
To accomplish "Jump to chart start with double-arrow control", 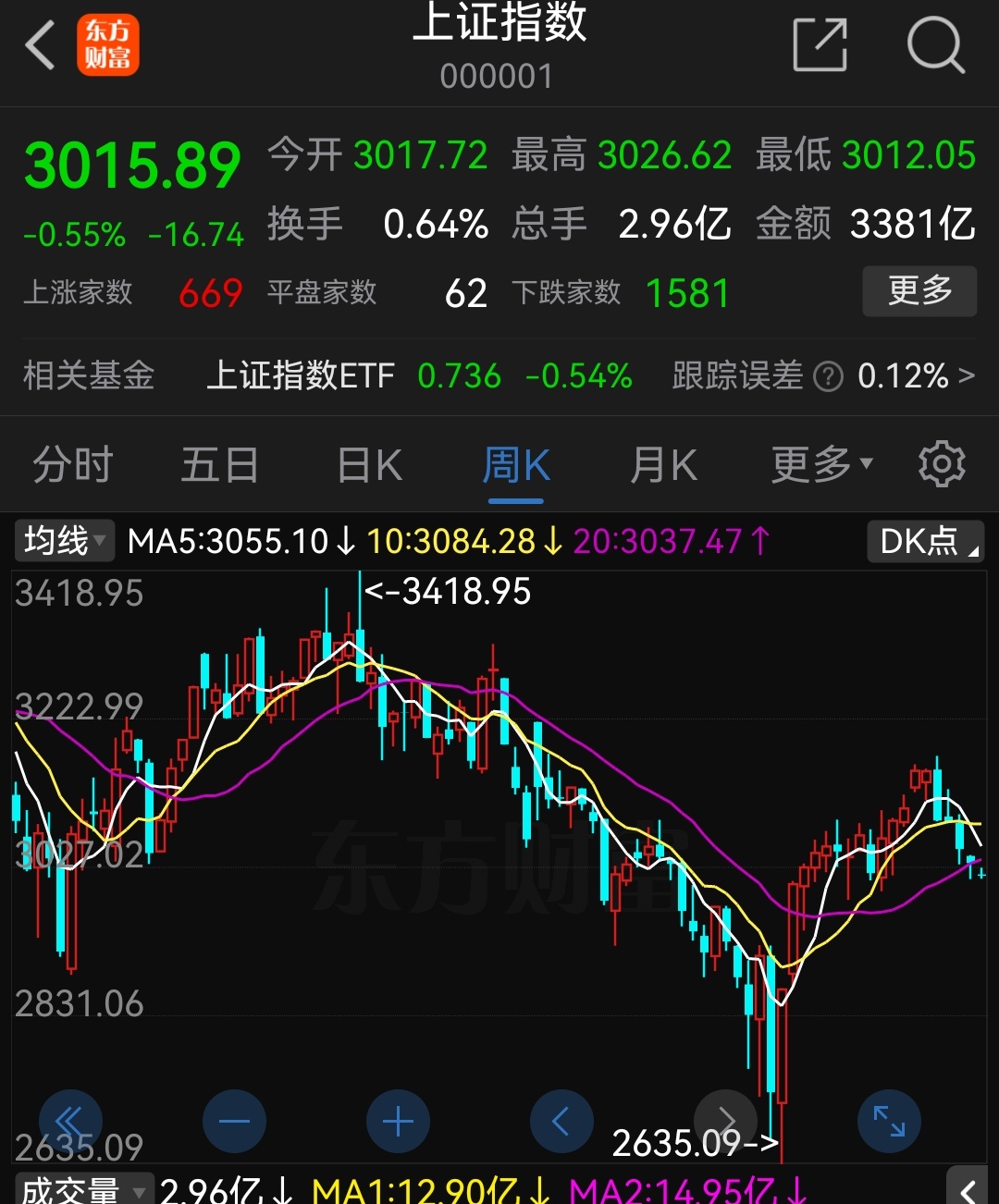I will pos(70,1121).
